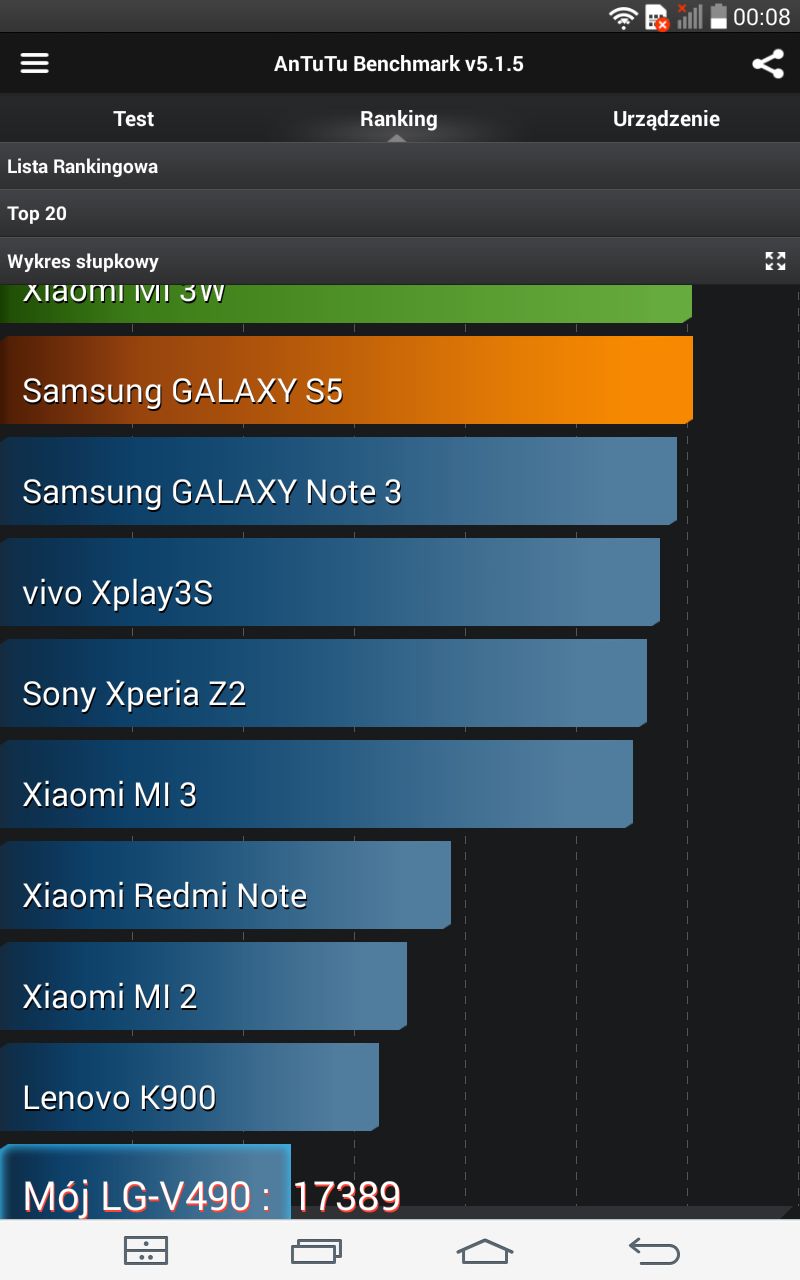800x1280 pixels.
Task: Switch to the Urządzenie tab
Action: 666,119
